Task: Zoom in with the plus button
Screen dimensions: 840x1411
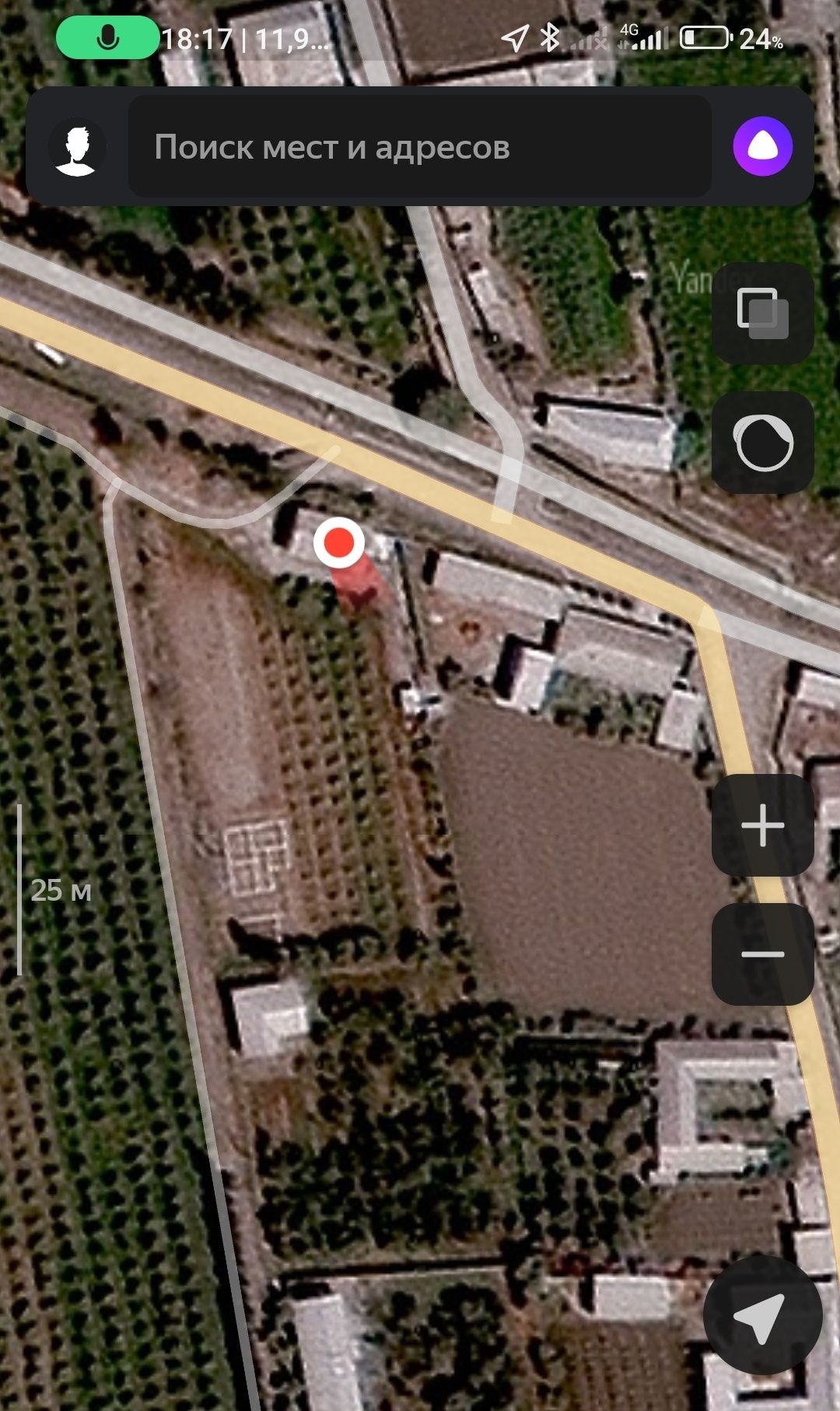Action: [x=762, y=825]
